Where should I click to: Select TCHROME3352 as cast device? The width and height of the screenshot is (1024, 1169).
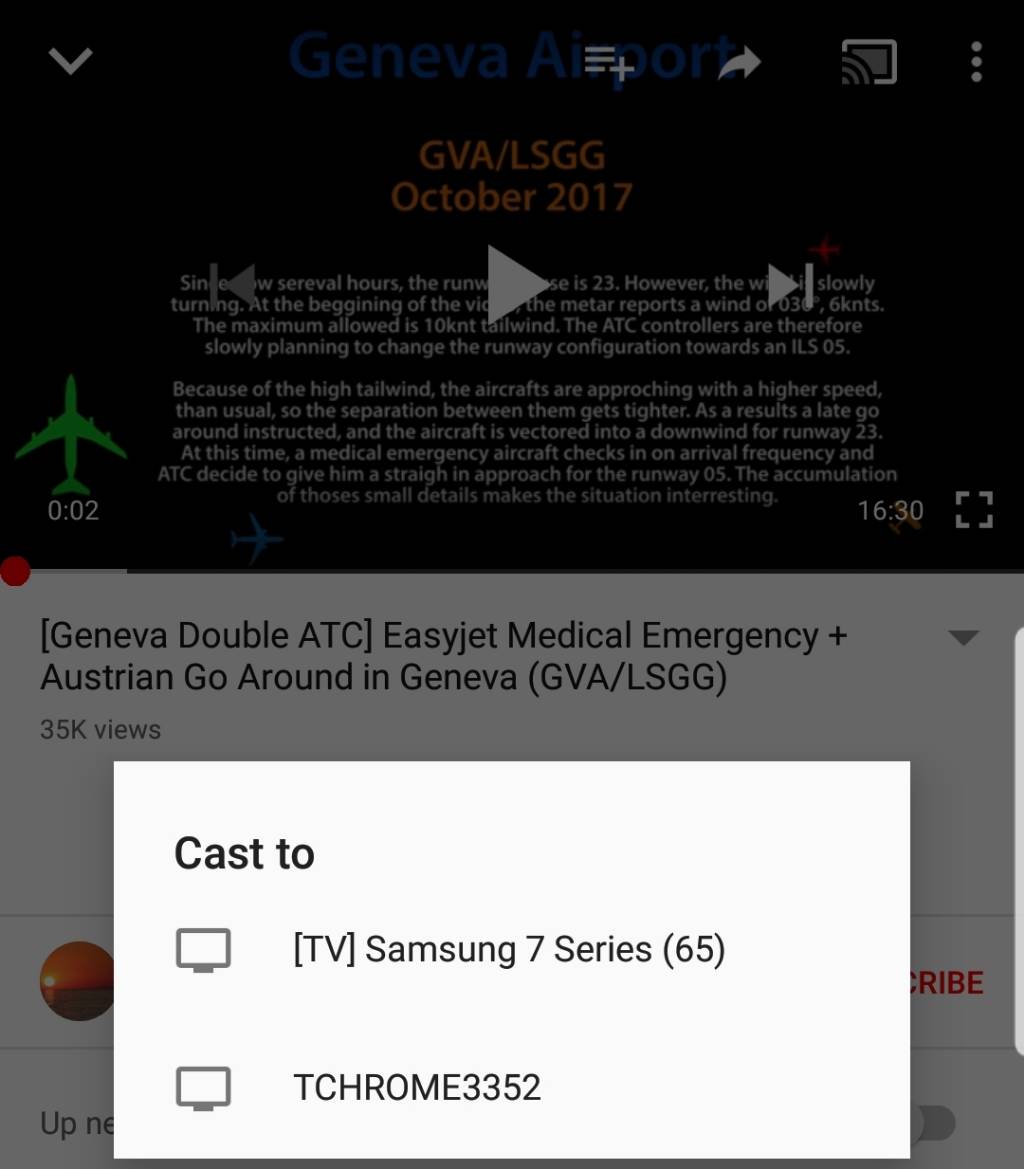[416, 1087]
